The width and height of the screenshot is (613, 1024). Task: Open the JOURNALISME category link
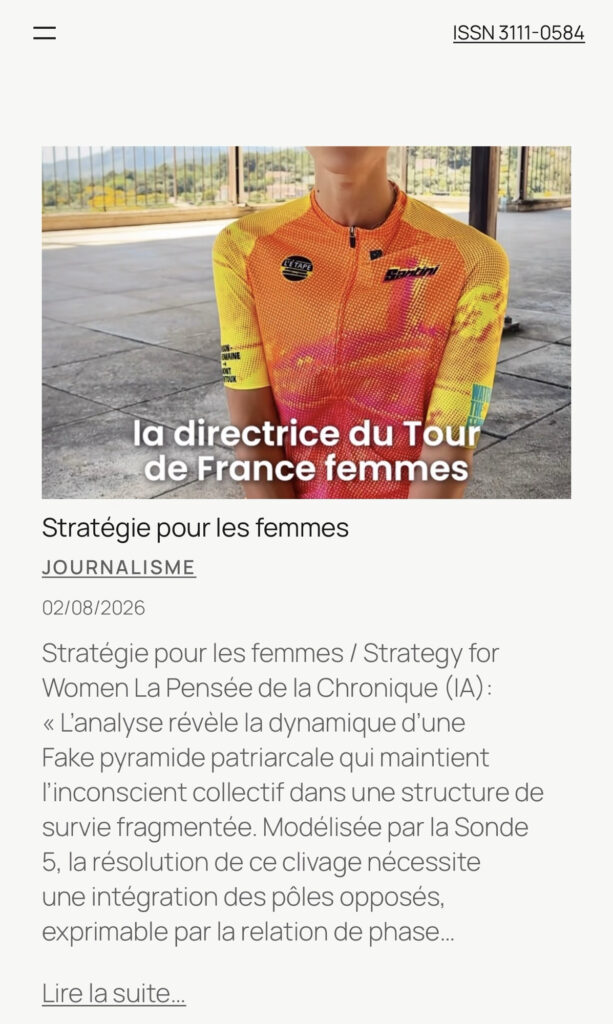coord(119,567)
